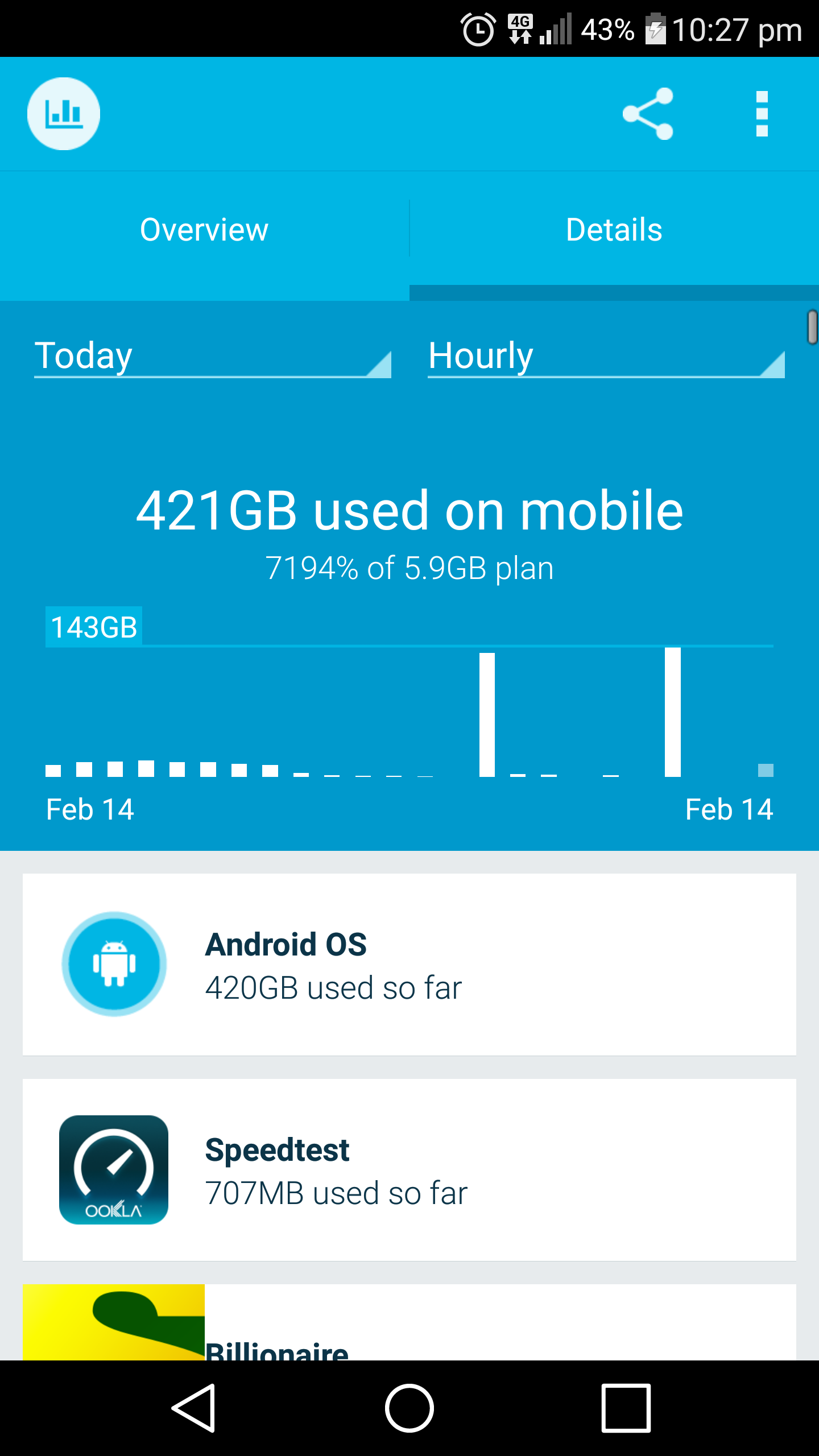View Speedtest data usage

(x=409, y=1170)
